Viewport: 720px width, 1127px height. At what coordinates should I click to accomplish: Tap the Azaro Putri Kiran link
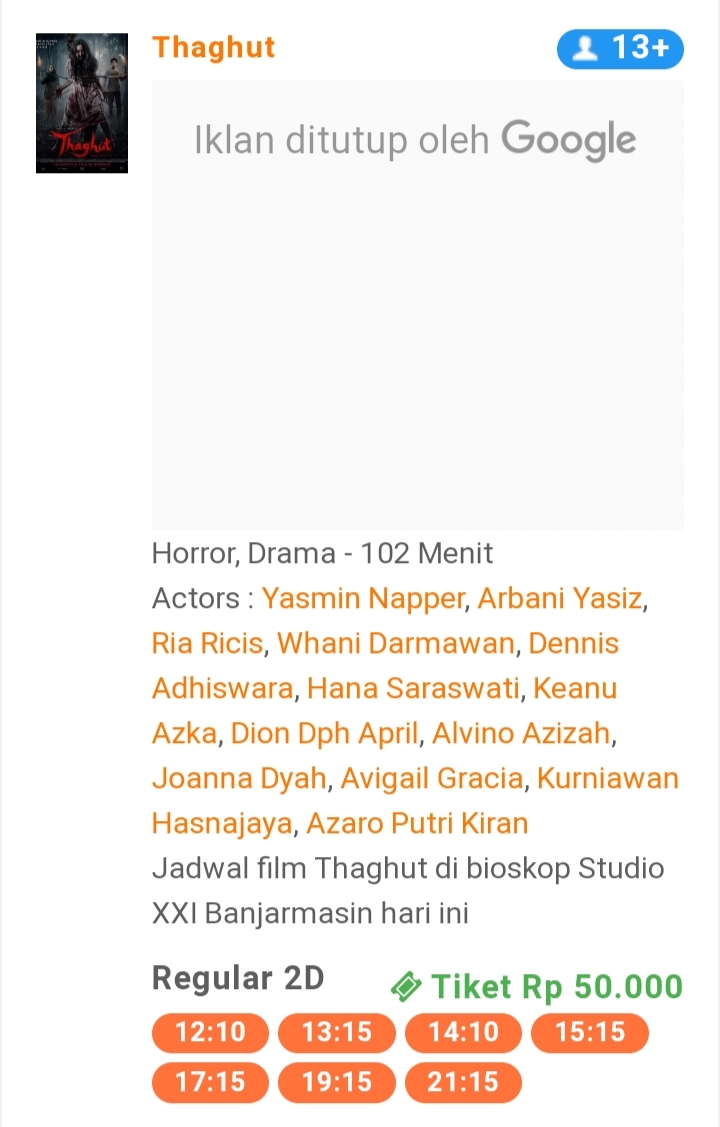(417, 823)
